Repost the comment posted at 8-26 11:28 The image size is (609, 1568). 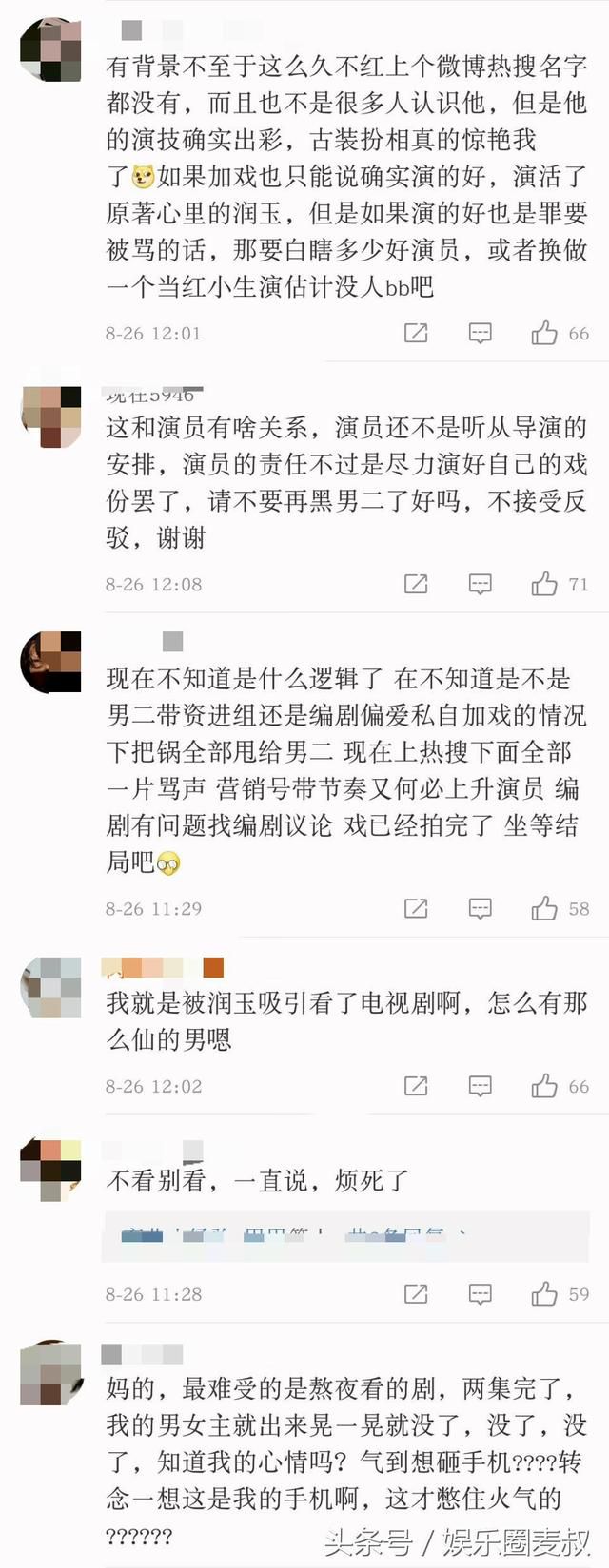point(416,1293)
